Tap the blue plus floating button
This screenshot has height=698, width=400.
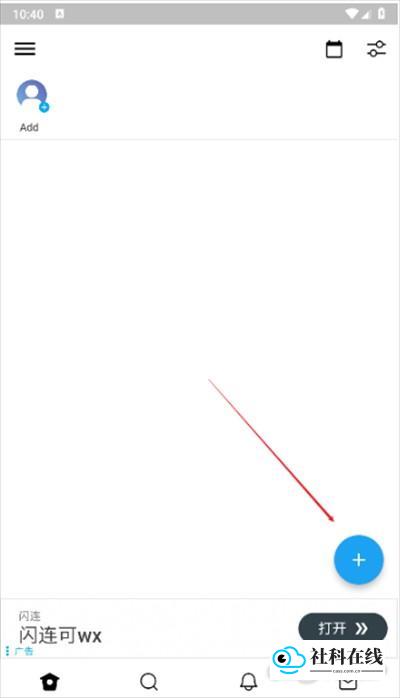359,560
